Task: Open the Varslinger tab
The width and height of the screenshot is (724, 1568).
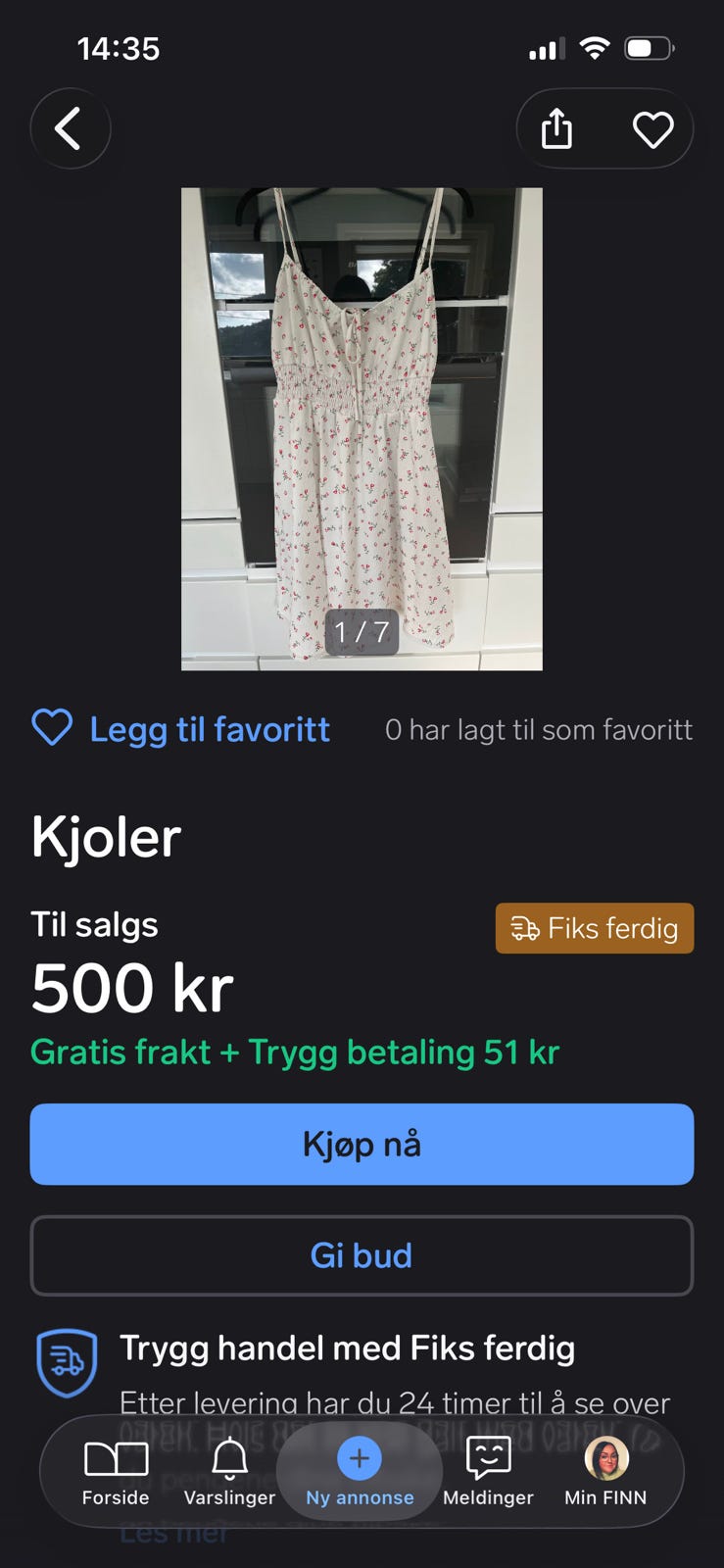Action: click(230, 1472)
